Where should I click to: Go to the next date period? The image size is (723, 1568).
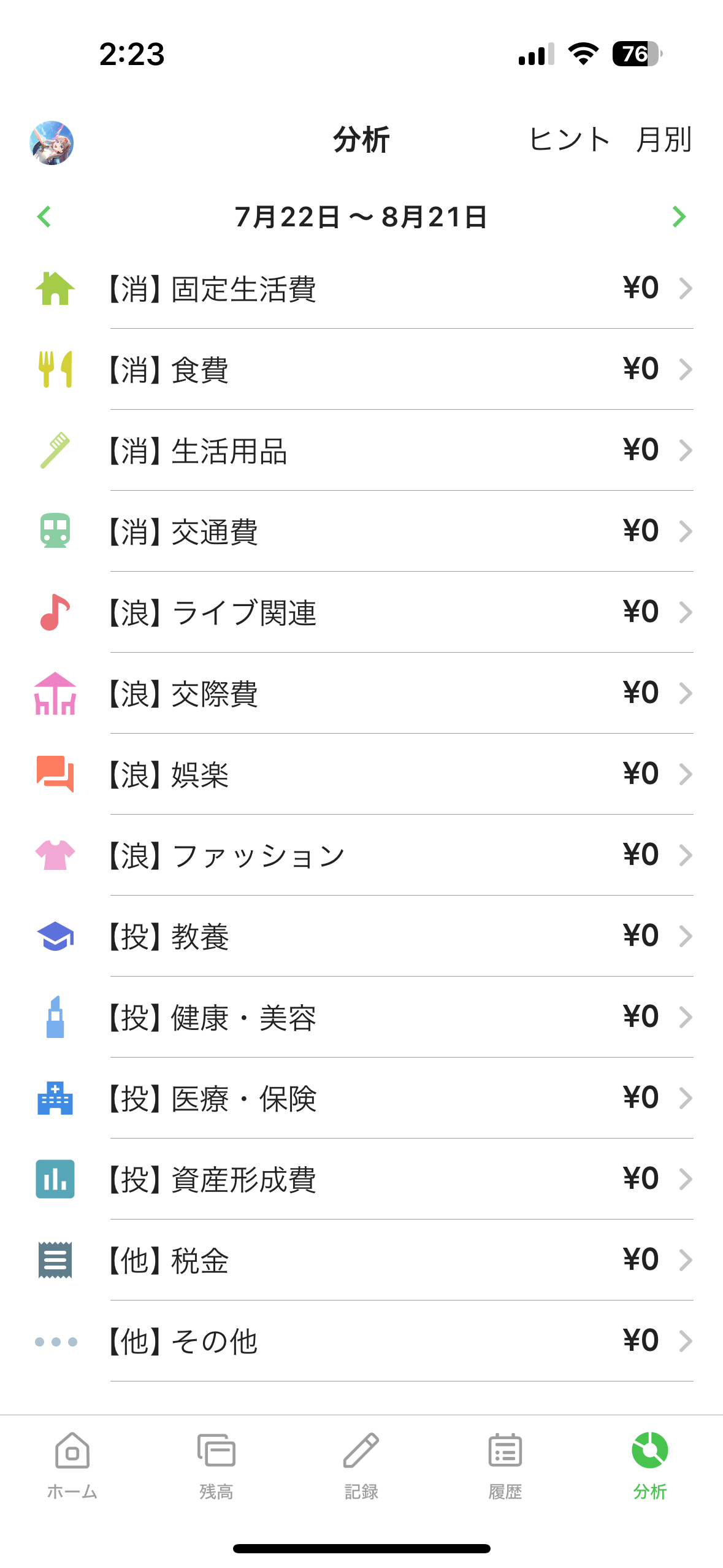pos(678,217)
